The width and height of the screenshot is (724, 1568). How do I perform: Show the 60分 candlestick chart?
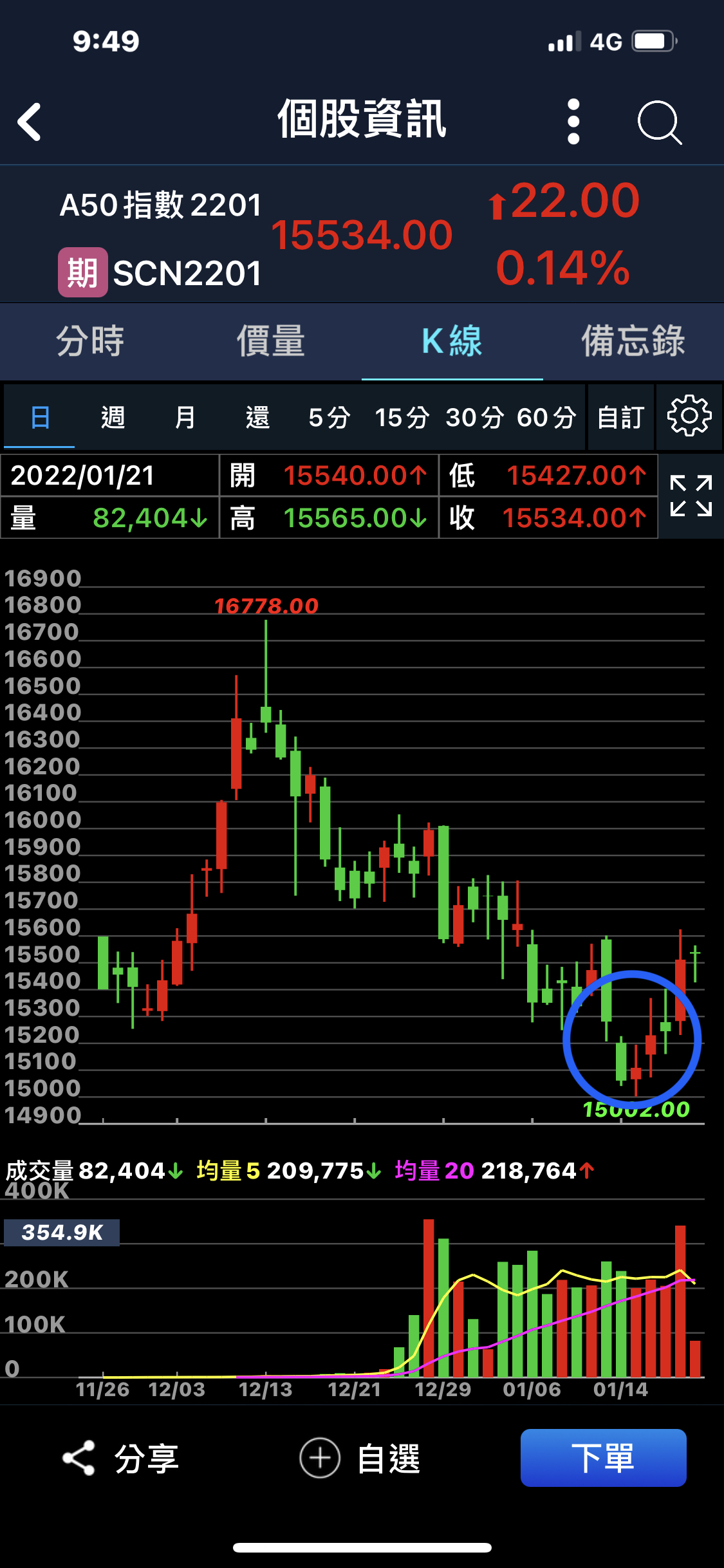pyautogui.click(x=546, y=418)
